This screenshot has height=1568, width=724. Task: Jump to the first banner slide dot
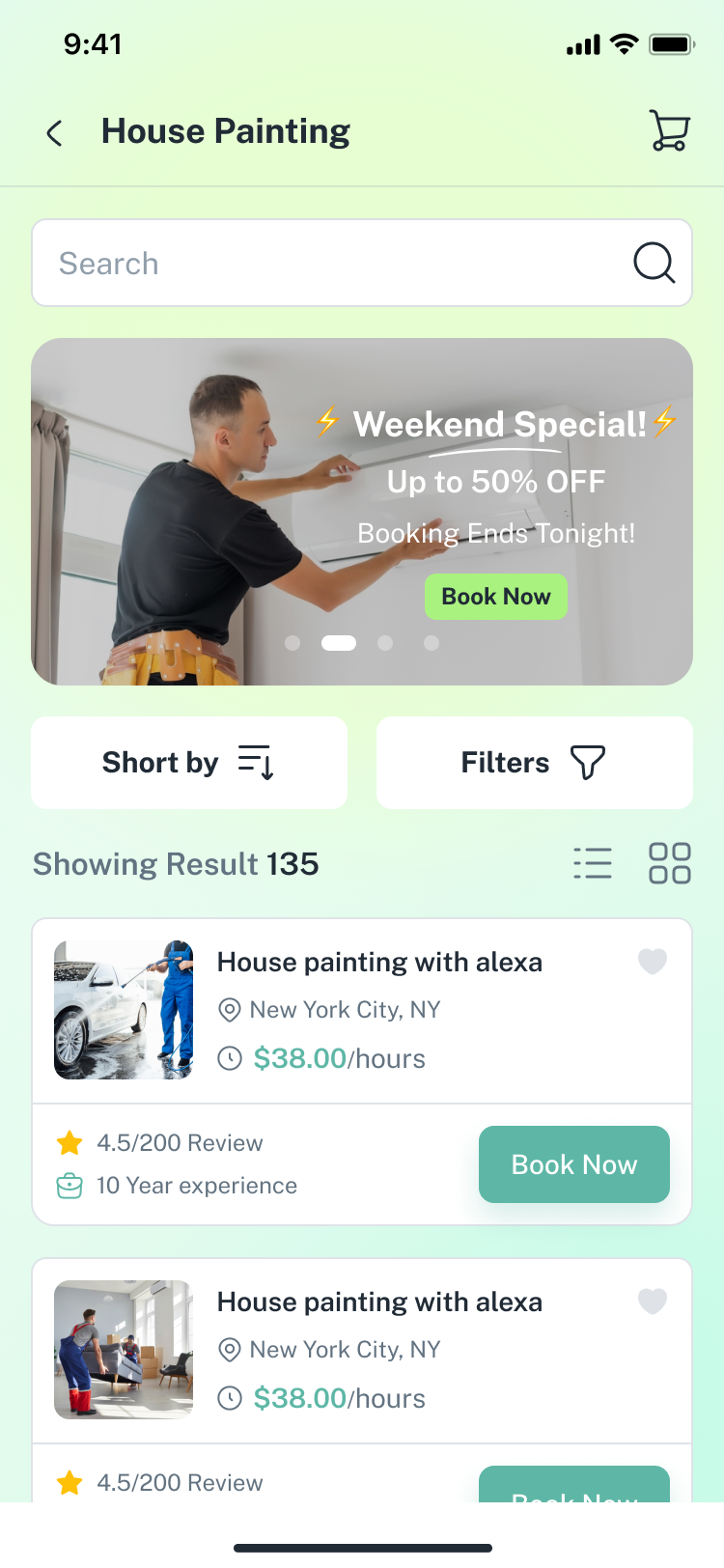pyautogui.click(x=292, y=643)
